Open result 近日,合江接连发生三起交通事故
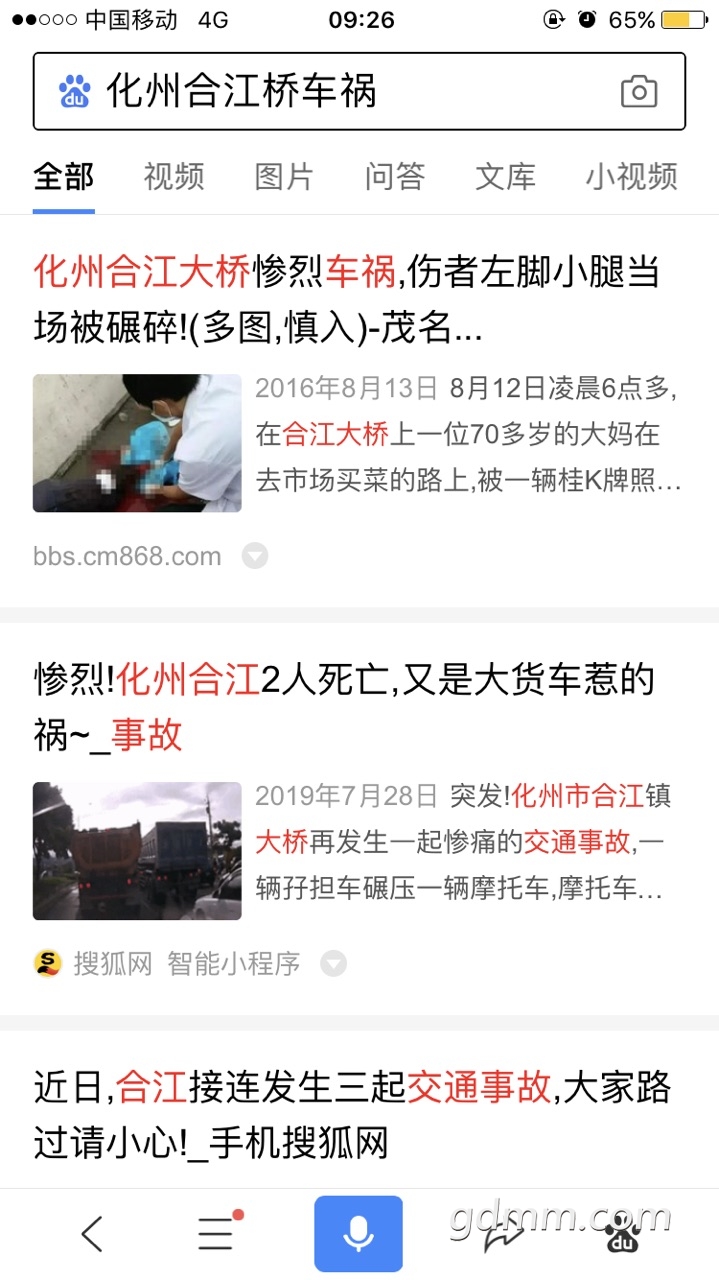The height and width of the screenshot is (1280, 719). click(352, 1114)
